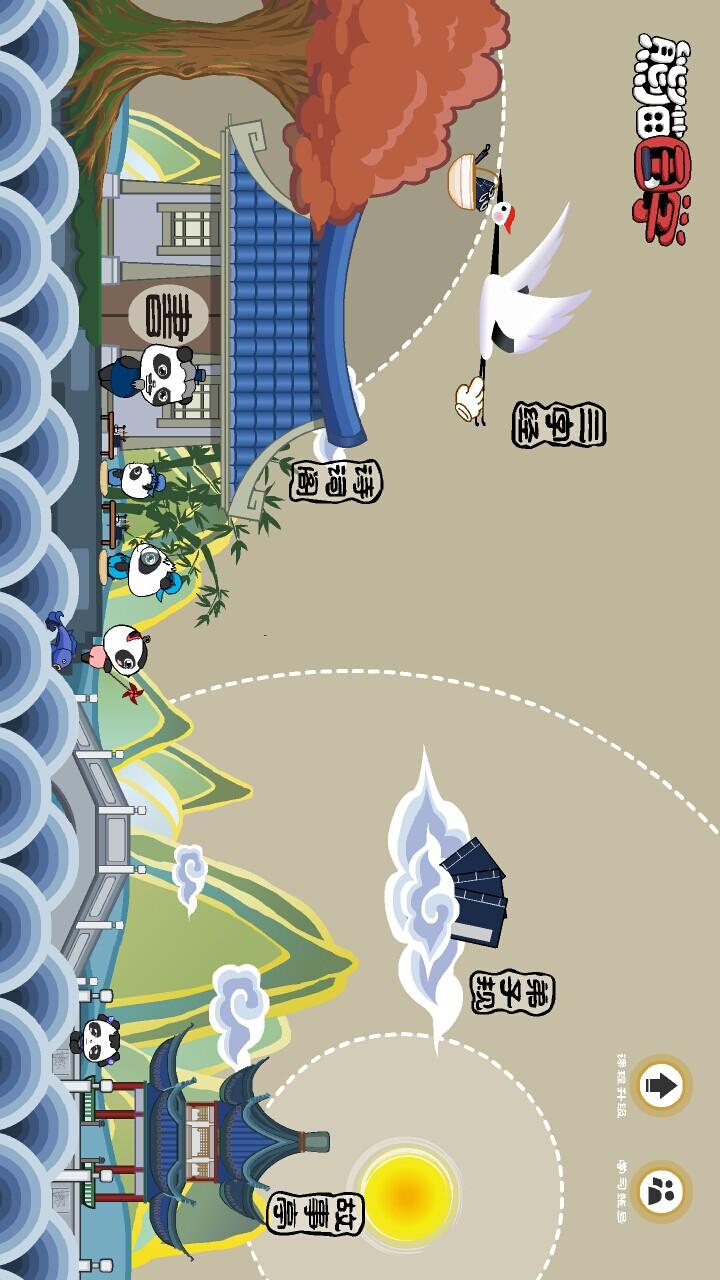720x1280 pixels.
Task: Open the 弟子规 books section
Action: pos(512,993)
